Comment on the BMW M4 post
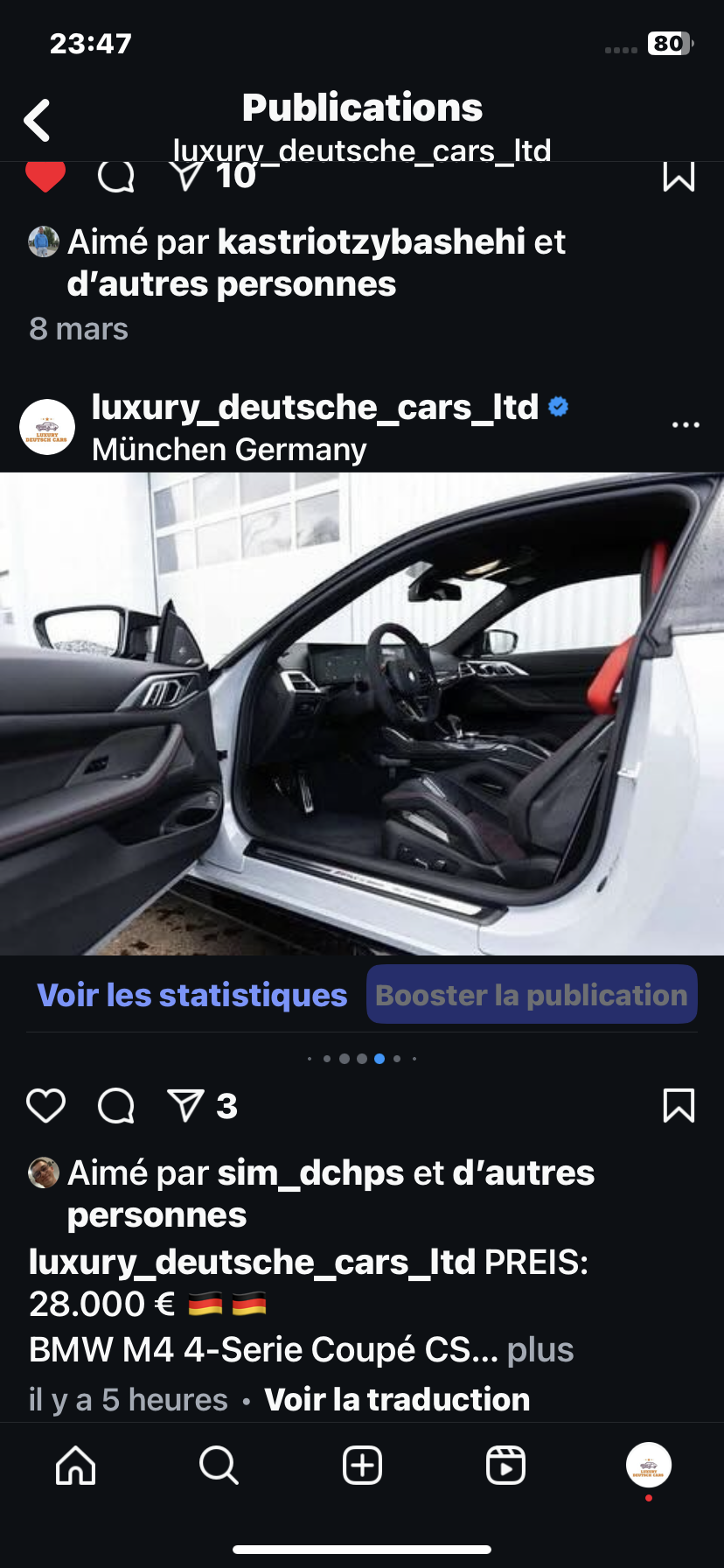Screen dimensions: 724x1568 click(x=116, y=1106)
